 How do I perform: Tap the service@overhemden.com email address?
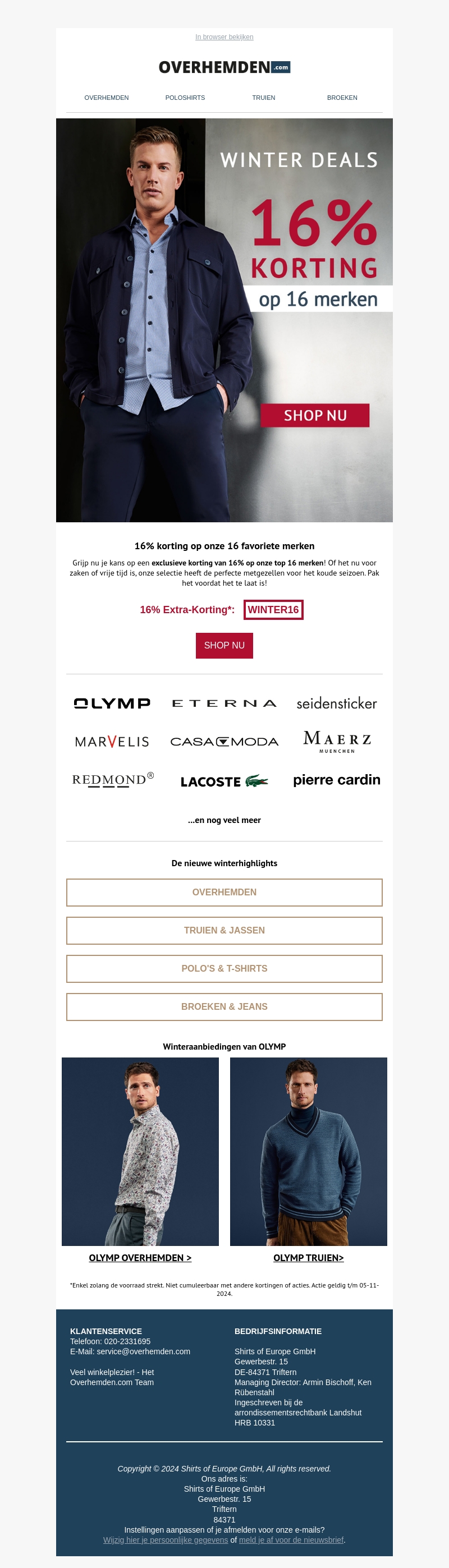pos(143,1351)
